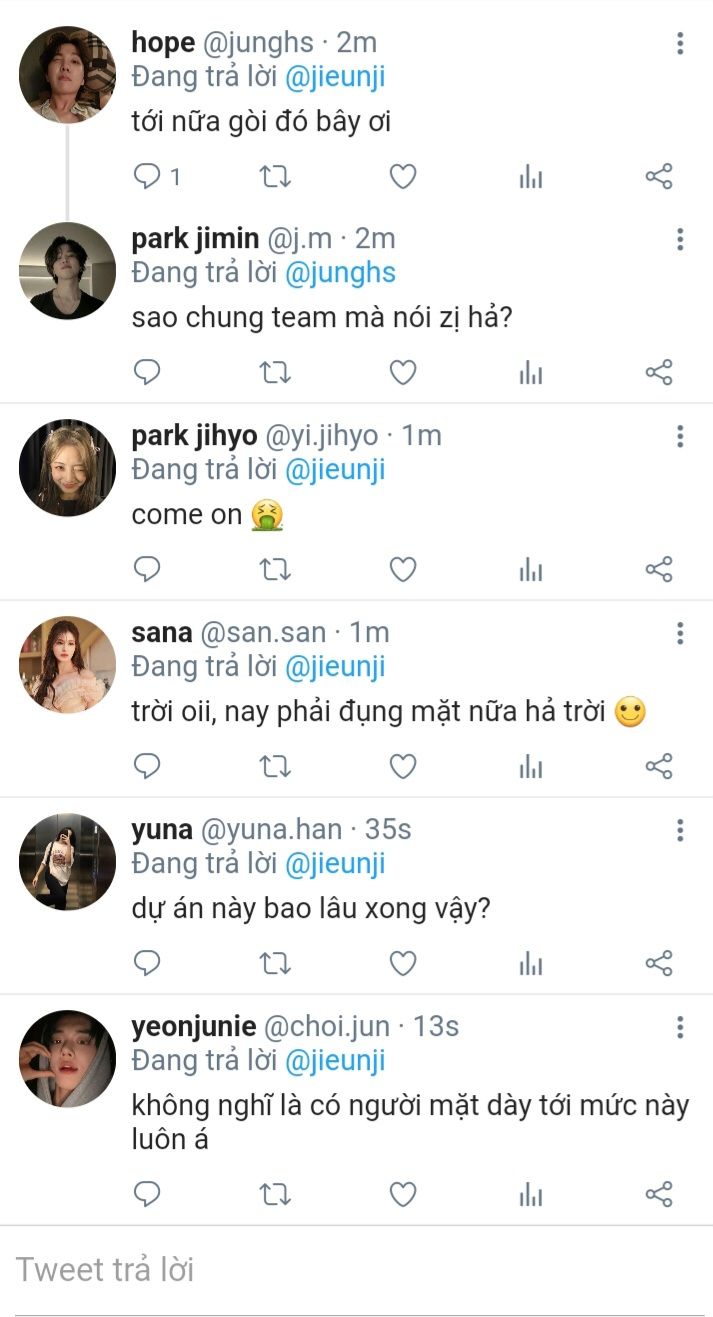Open overflow menu on hope's tweet

coord(680,43)
